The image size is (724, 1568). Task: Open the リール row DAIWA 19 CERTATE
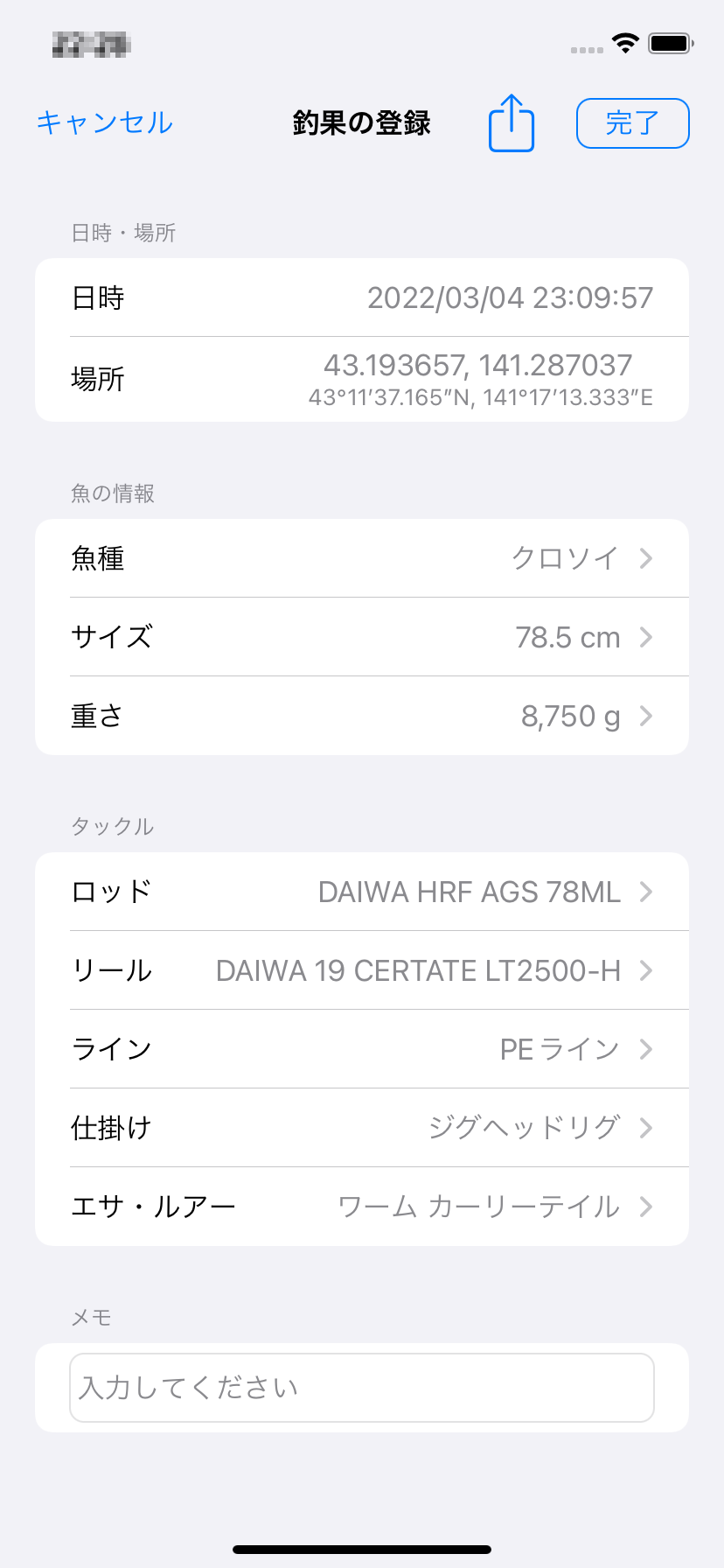362,970
